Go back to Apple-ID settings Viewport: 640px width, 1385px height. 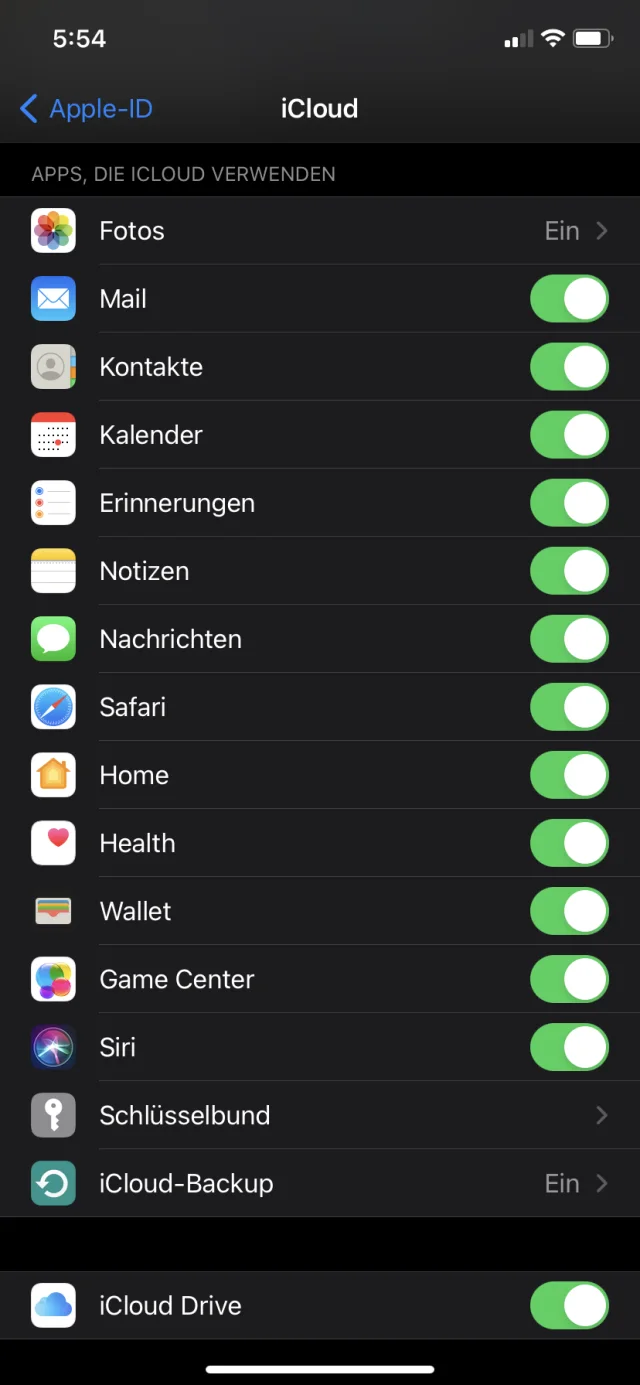[x=86, y=109]
